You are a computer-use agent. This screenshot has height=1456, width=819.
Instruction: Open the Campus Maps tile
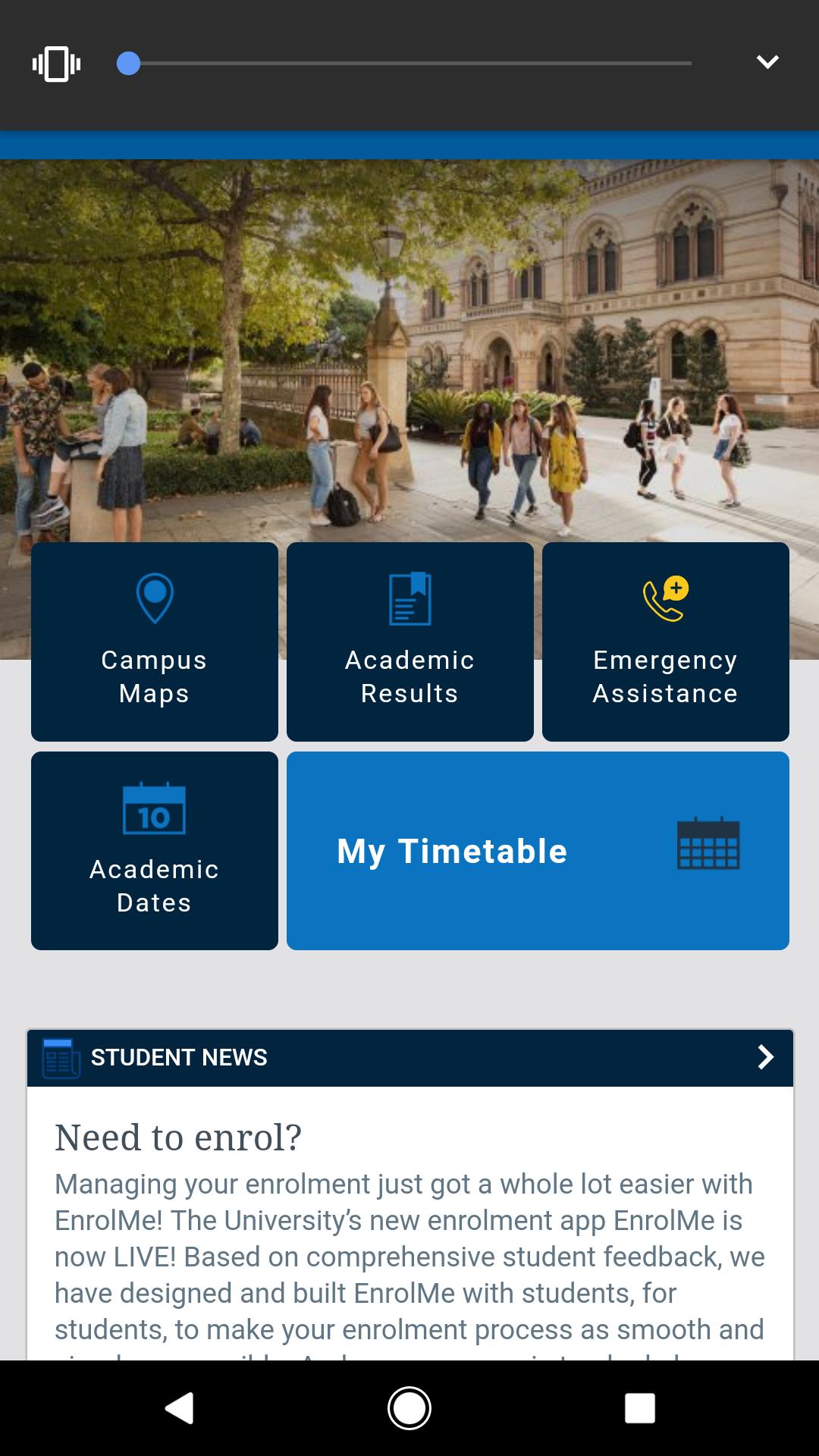point(154,641)
